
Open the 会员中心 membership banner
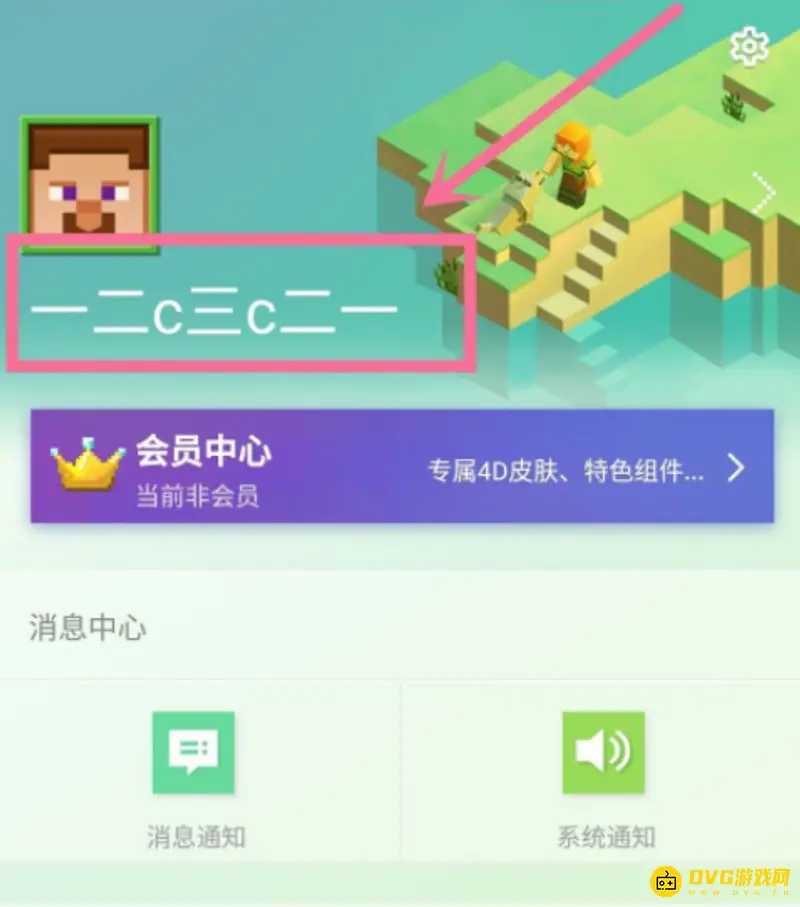point(401,466)
